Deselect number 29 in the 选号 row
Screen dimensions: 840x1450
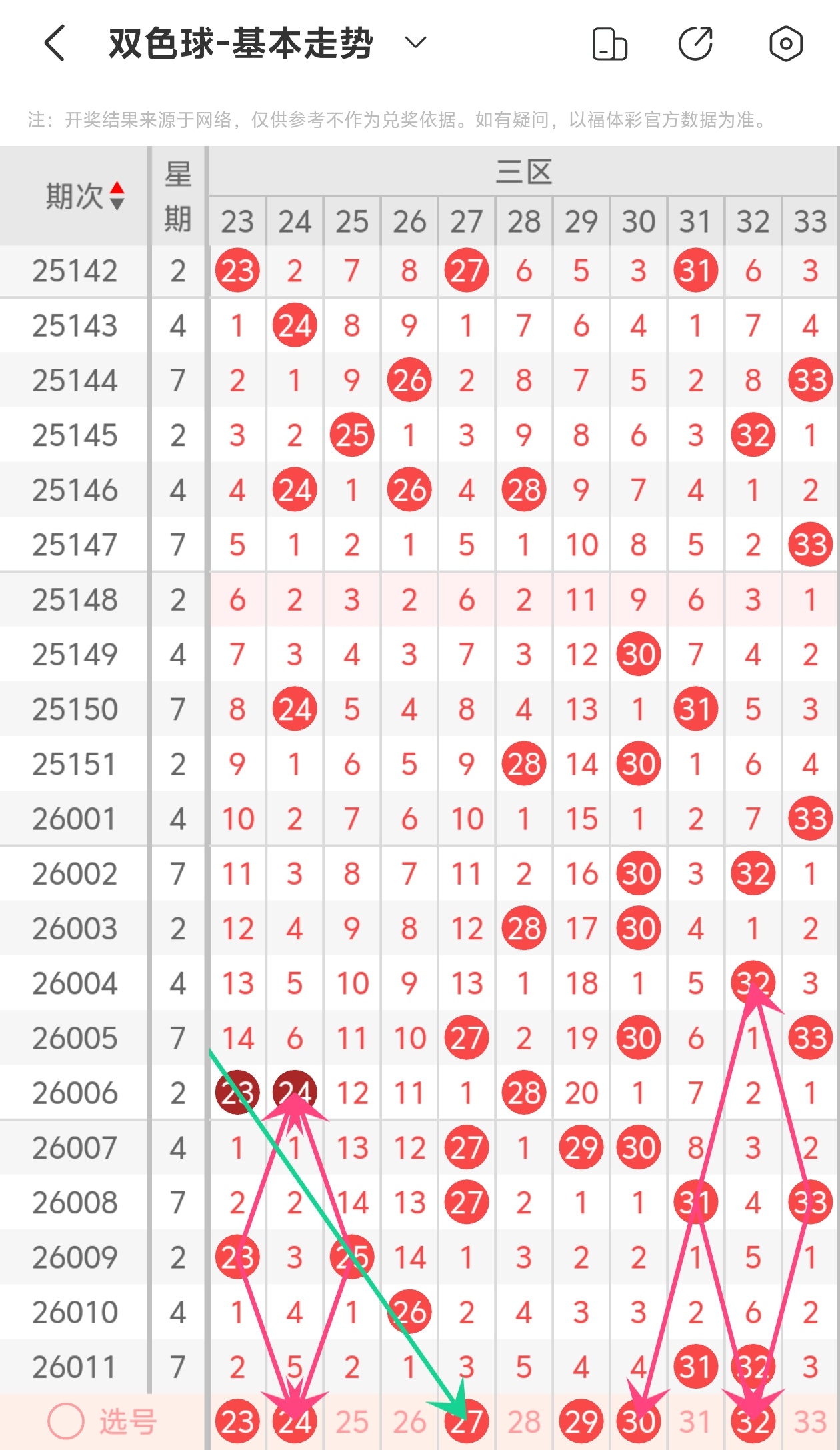(x=581, y=1422)
